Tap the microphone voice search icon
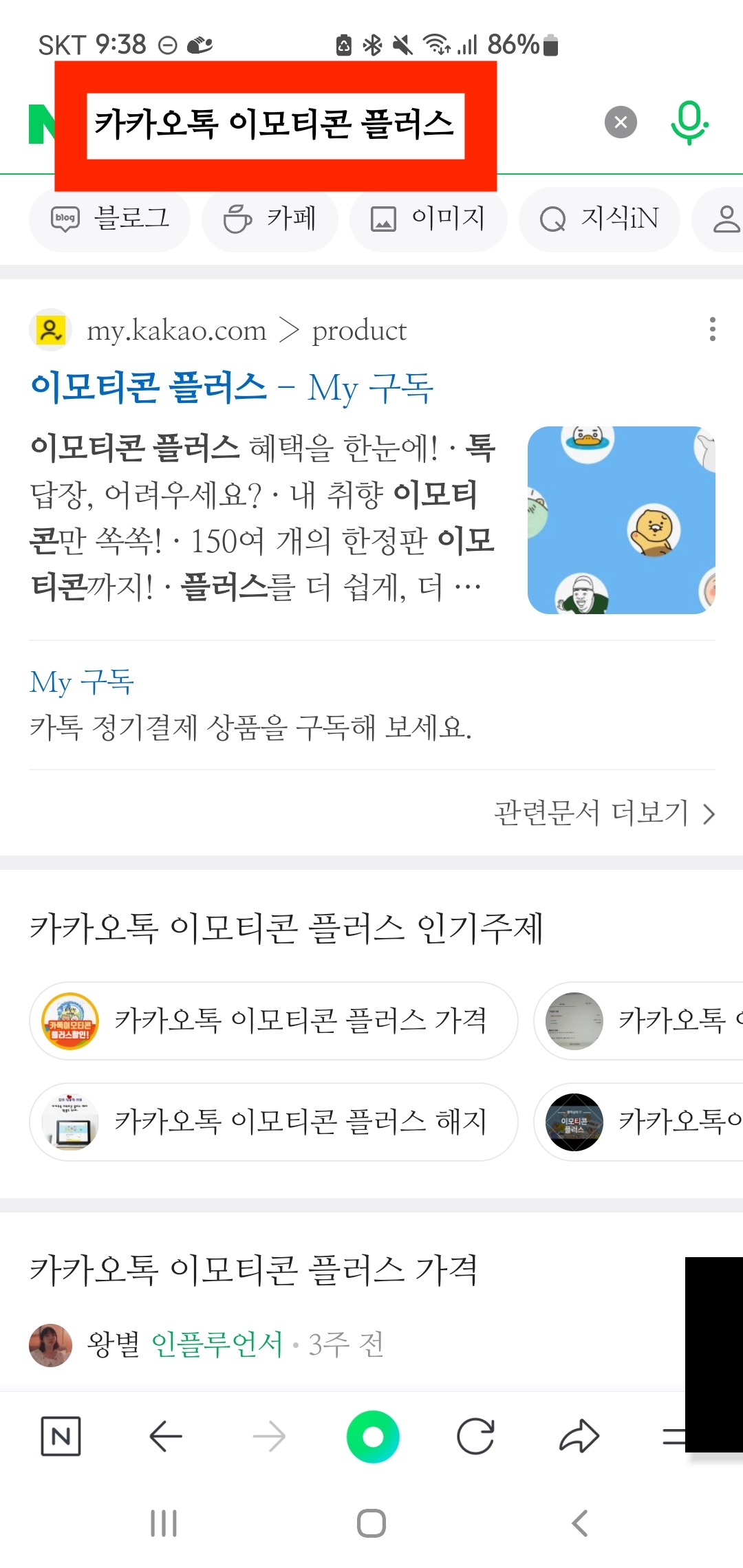This screenshot has height=1568, width=743. tap(690, 122)
